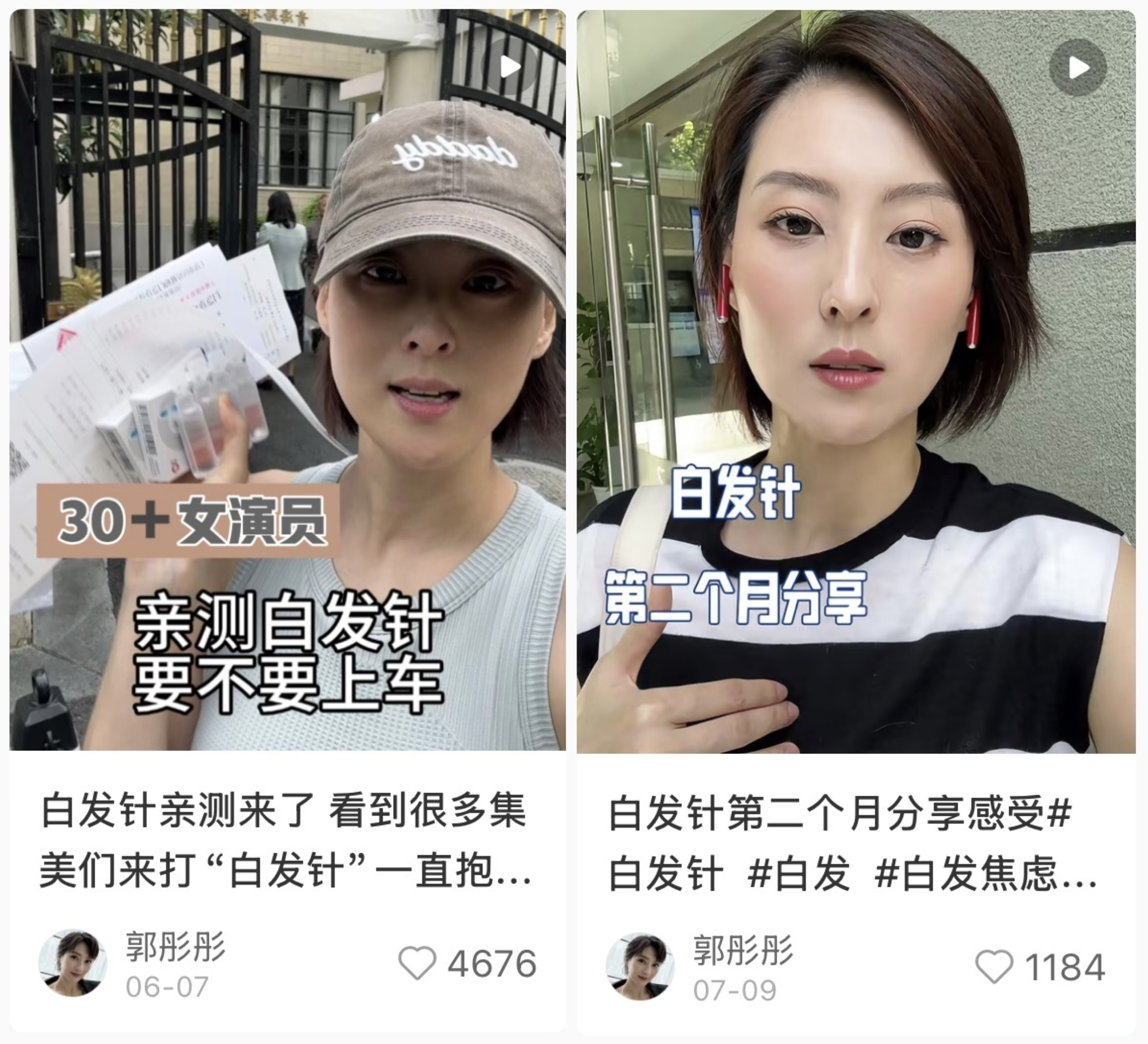Open the video post captioned 亲测白发针要不要上车
The width and height of the screenshot is (1148, 1044).
[288, 380]
